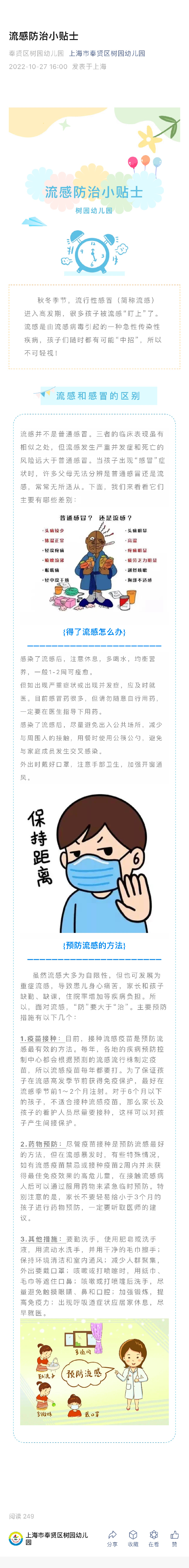The image size is (189, 1568).
Task: Like the article with 赞
Action: pyautogui.click(x=175, y=1537)
